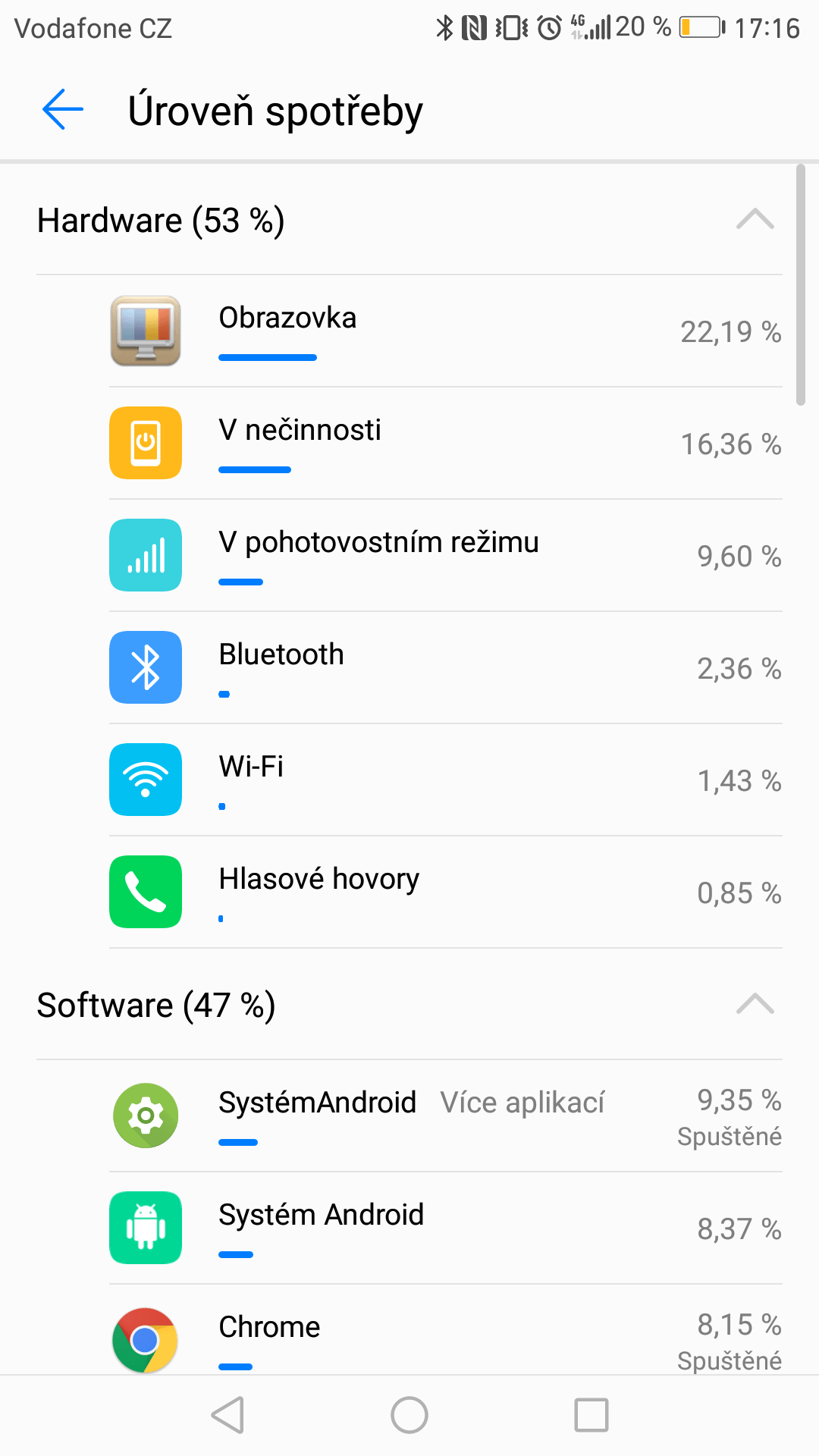Viewport: 819px width, 1456px height.
Task: Collapse the Hardware (53 %) section
Action: click(x=755, y=220)
